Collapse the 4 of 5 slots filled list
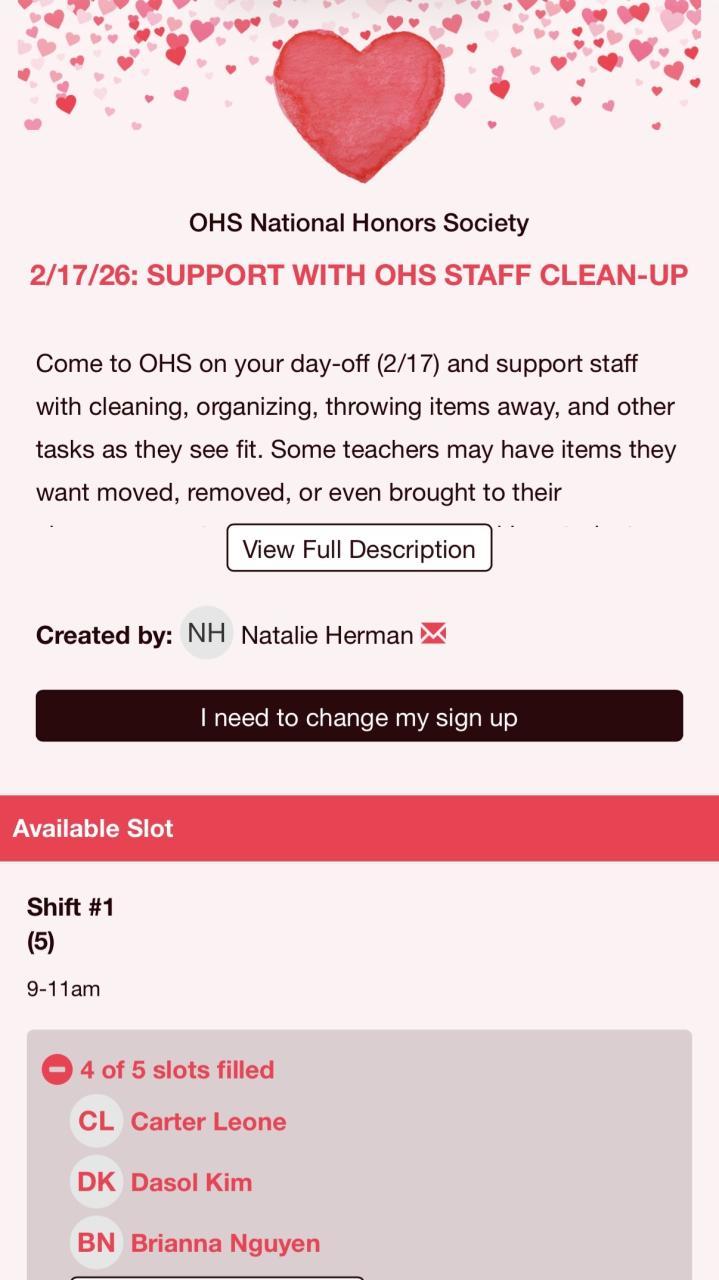Screen dimensions: 719x1280 (57, 1070)
